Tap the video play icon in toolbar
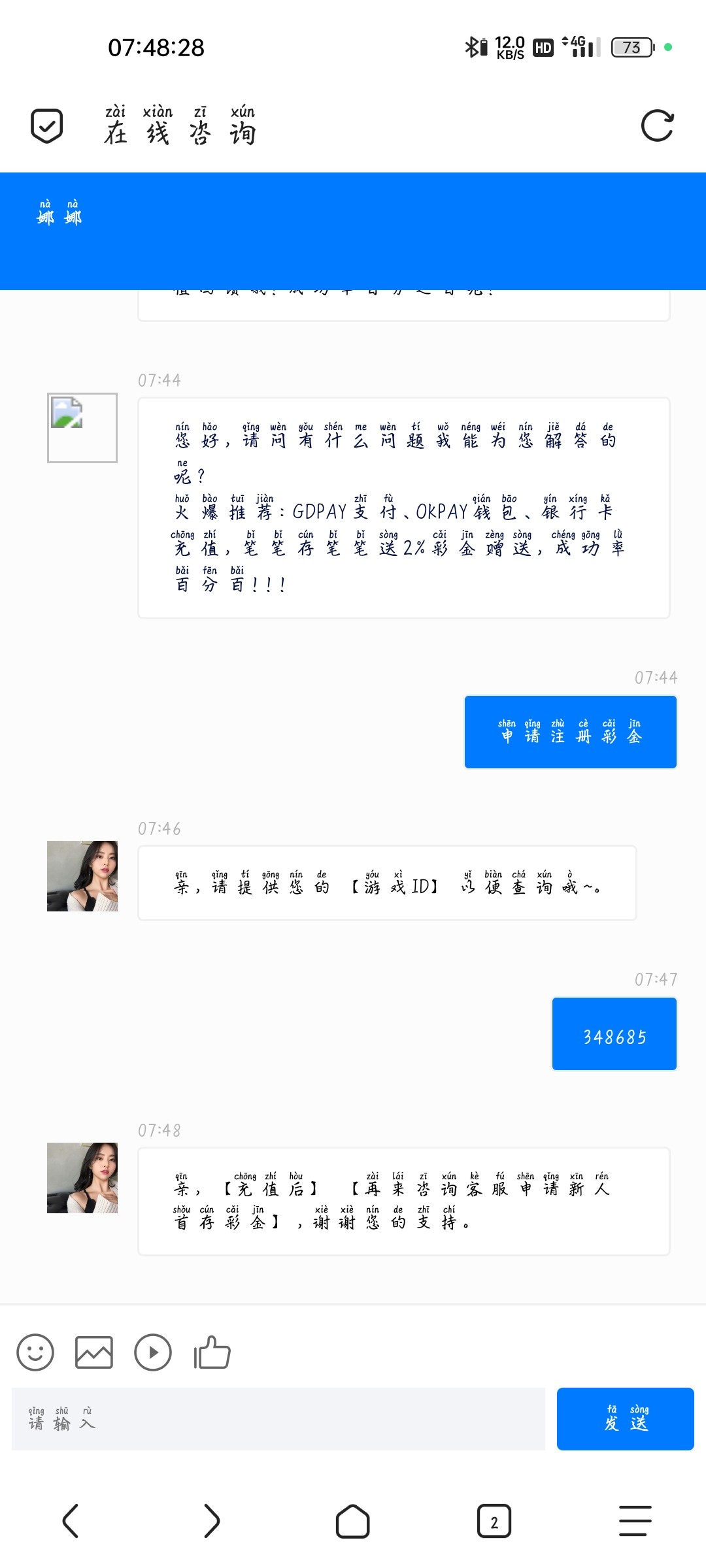 [x=153, y=1352]
